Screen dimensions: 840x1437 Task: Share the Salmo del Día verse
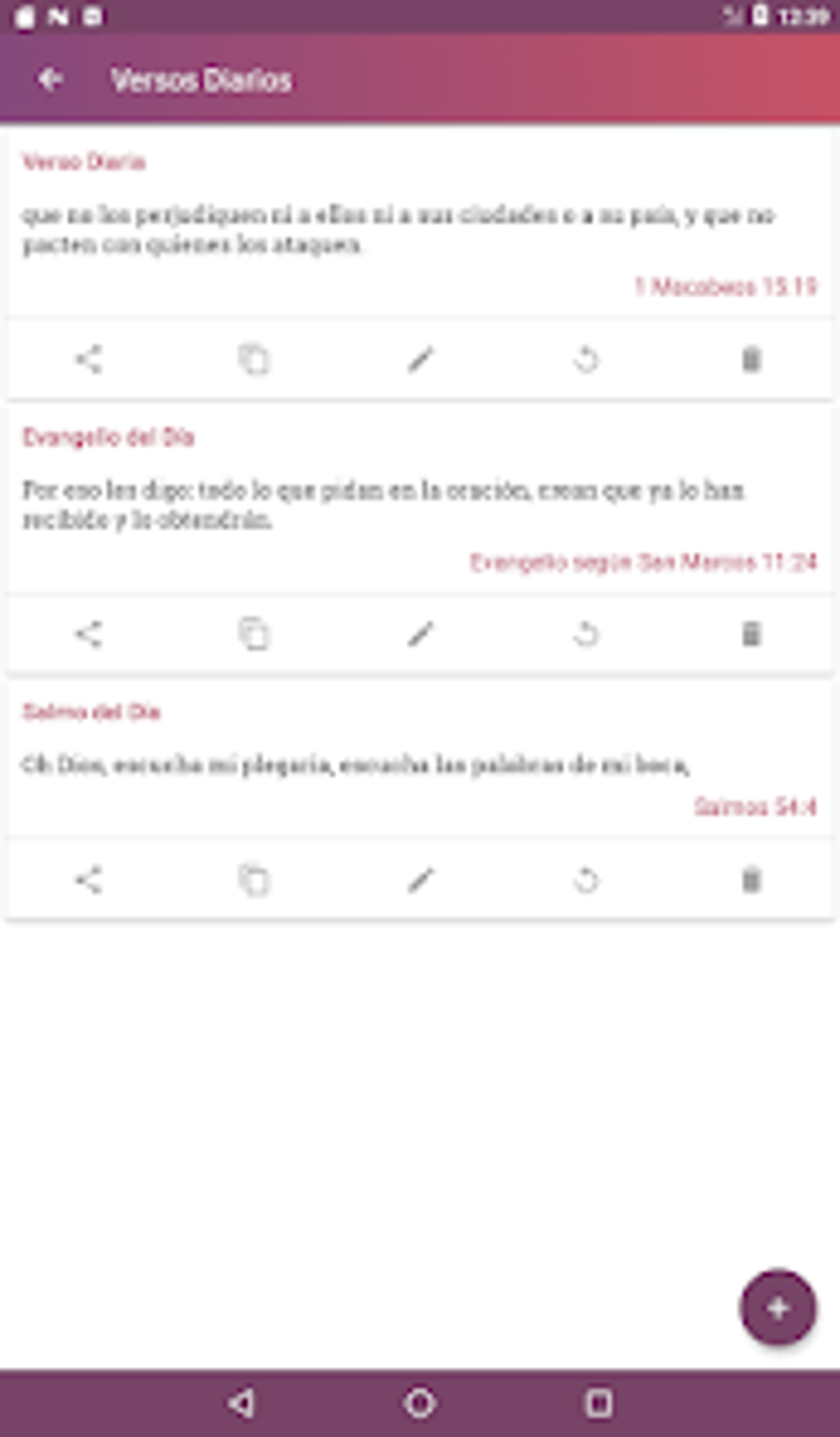(x=89, y=880)
